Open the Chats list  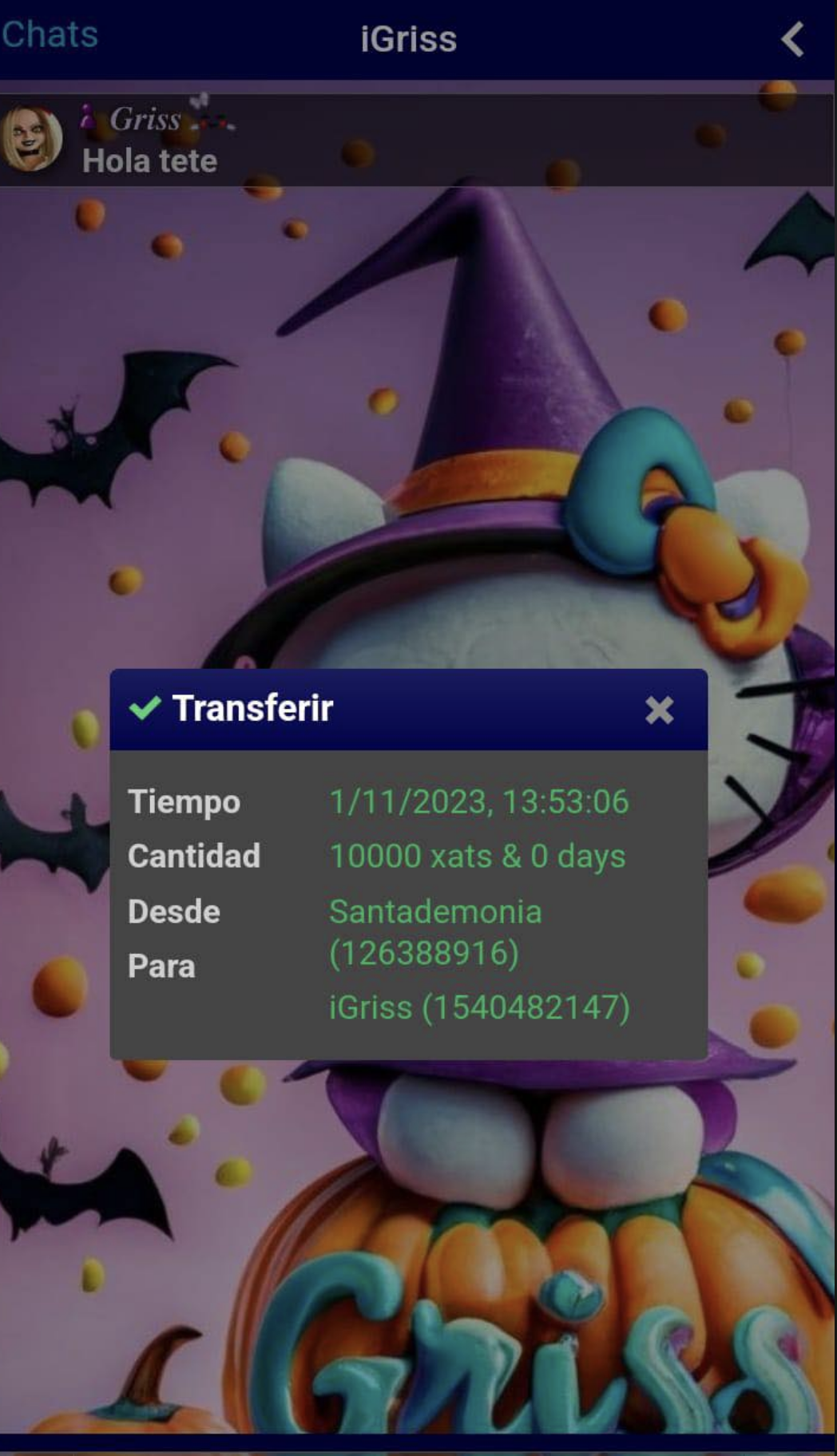coord(50,35)
